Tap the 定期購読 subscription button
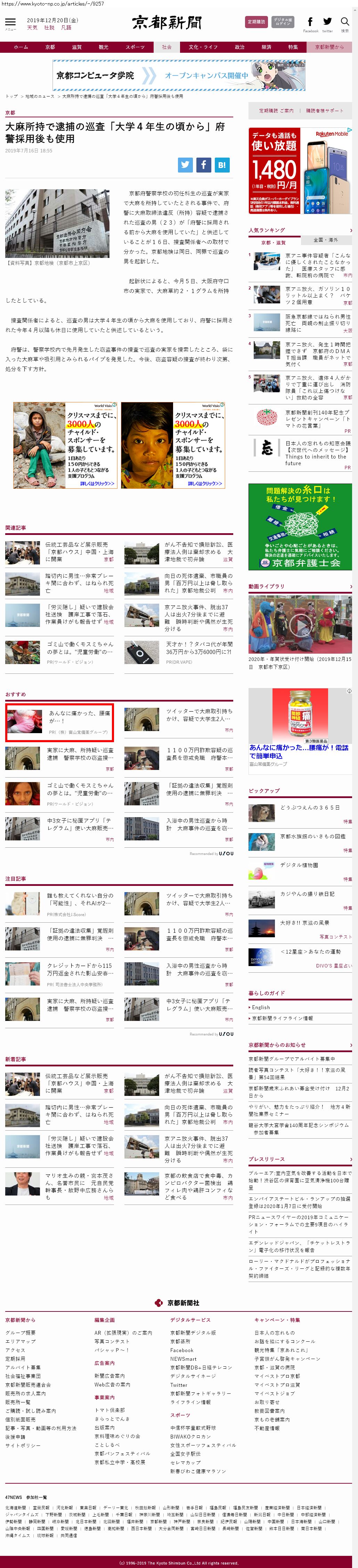This screenshot has width=358, height=1568. point(256,22)
